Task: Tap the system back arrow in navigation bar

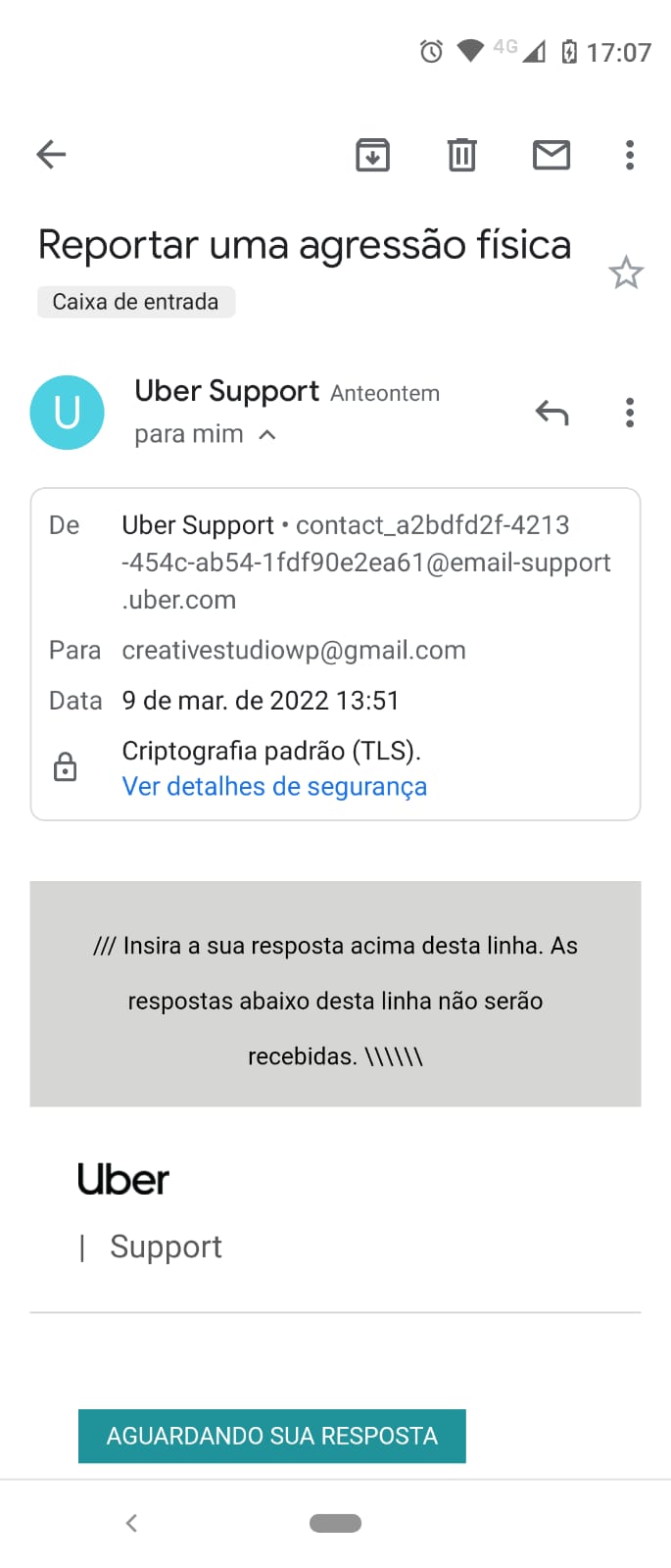Action: pyautogui.click(x=131, y=1523)
